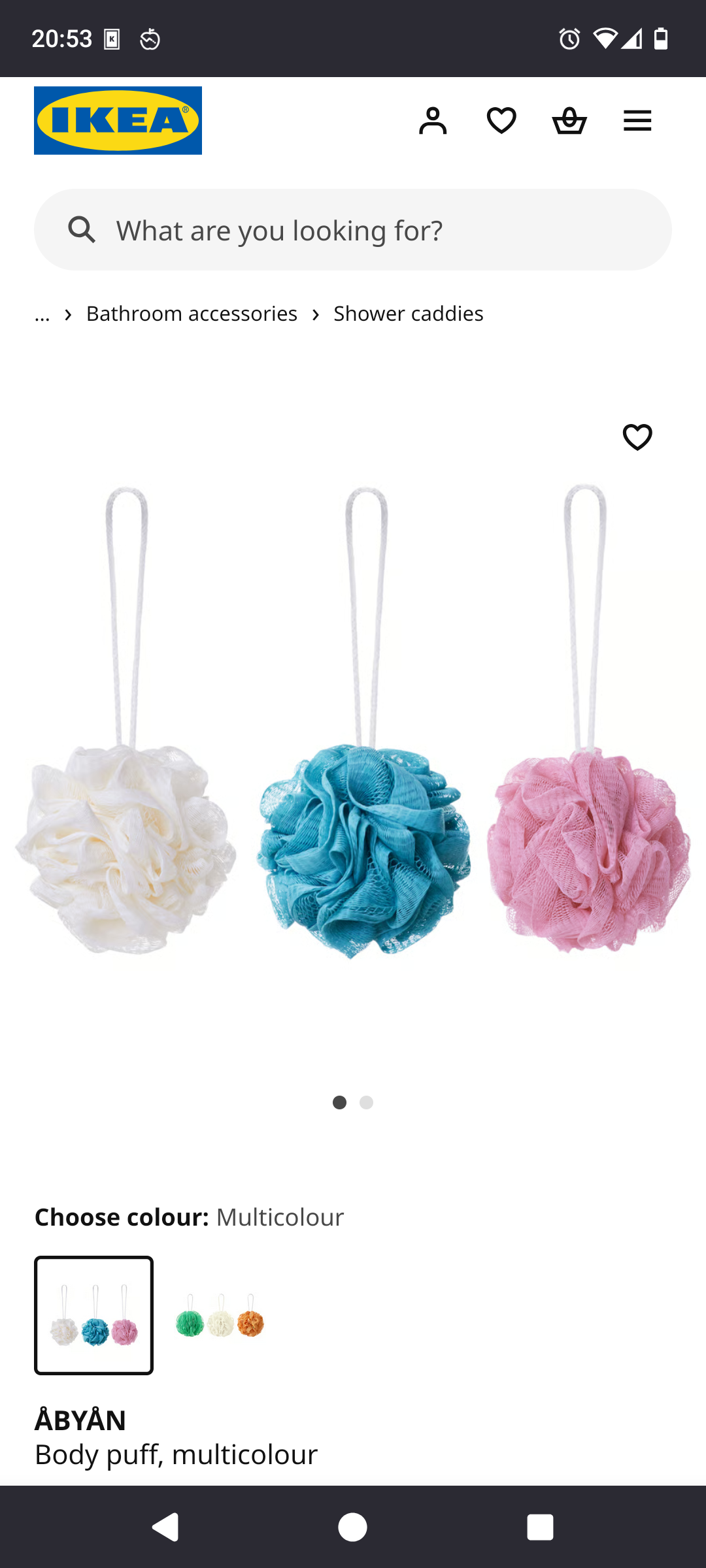Go to Bathroom accessories breadcrumb
Screen dimensions: 706x1568
(x=192, y=314)
